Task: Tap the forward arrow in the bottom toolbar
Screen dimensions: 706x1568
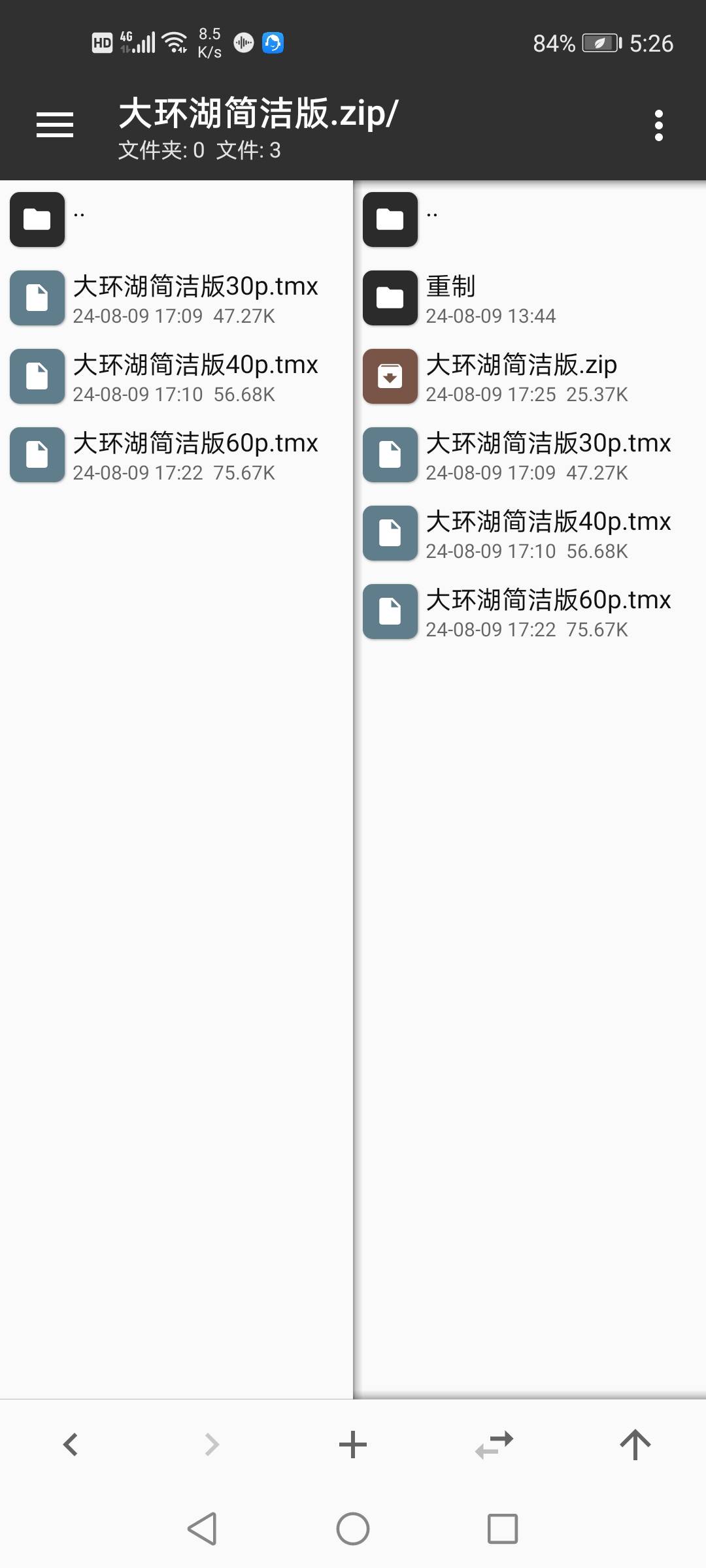Action: 211,1445
